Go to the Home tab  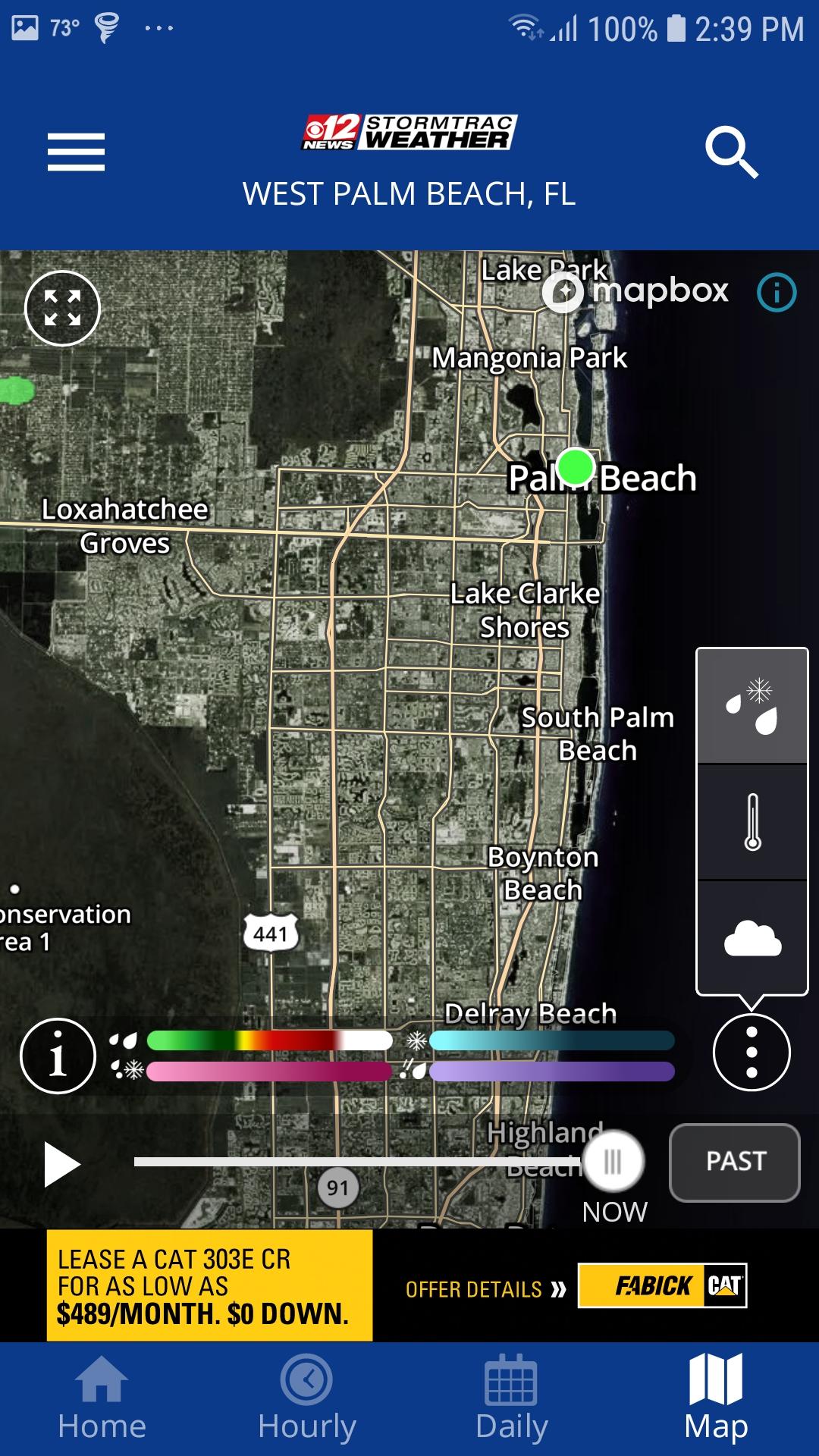102,1398
